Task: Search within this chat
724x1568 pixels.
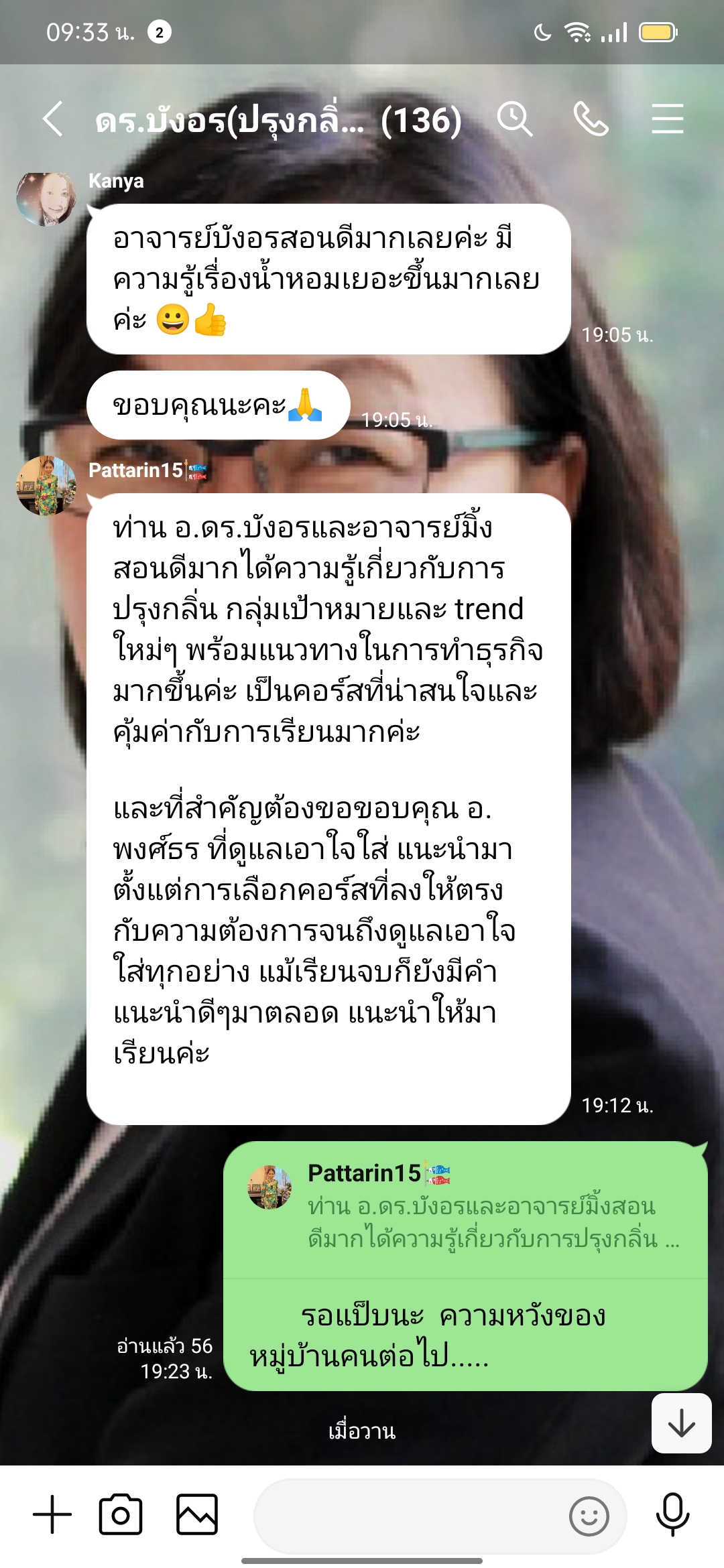Action: coord(514,120)
